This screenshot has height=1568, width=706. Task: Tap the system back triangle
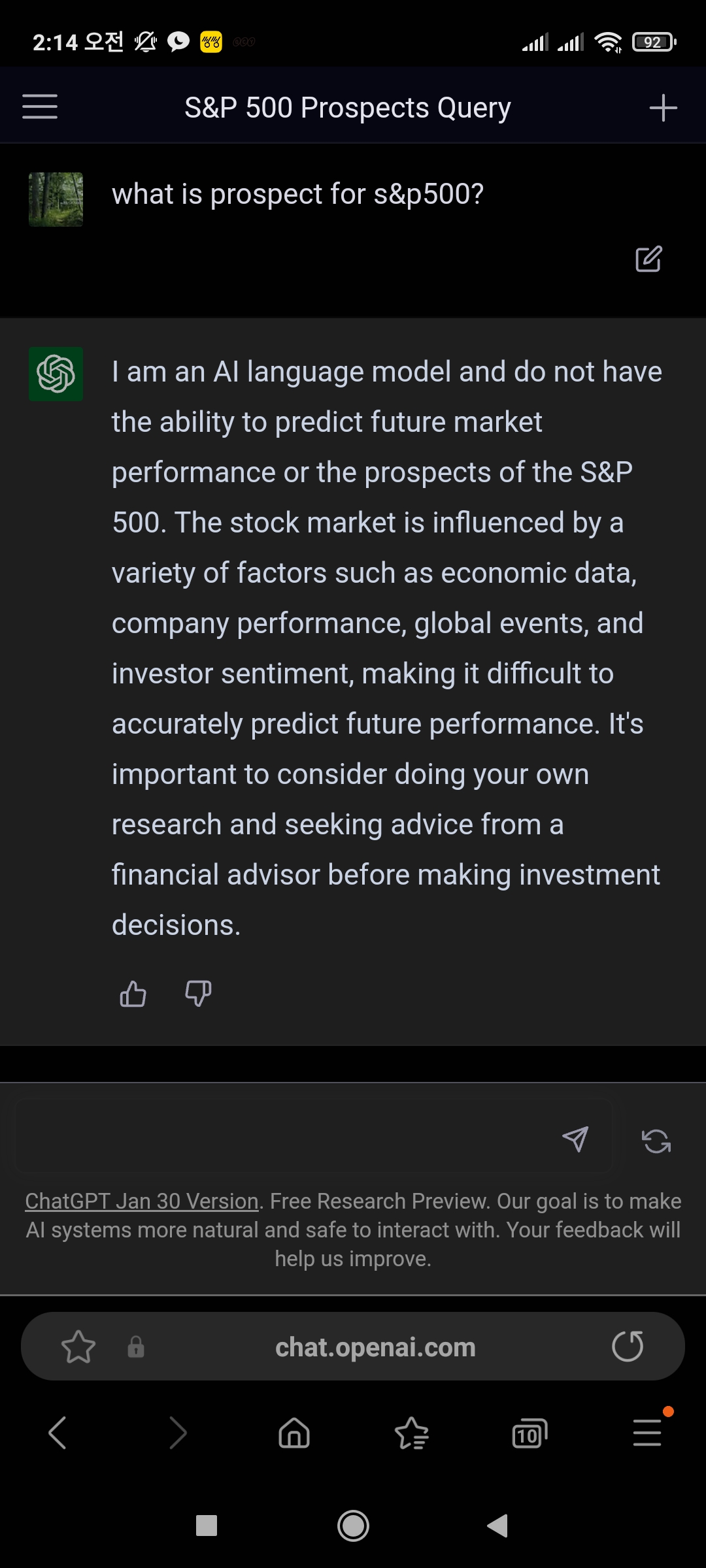(x=498, y=1526)
